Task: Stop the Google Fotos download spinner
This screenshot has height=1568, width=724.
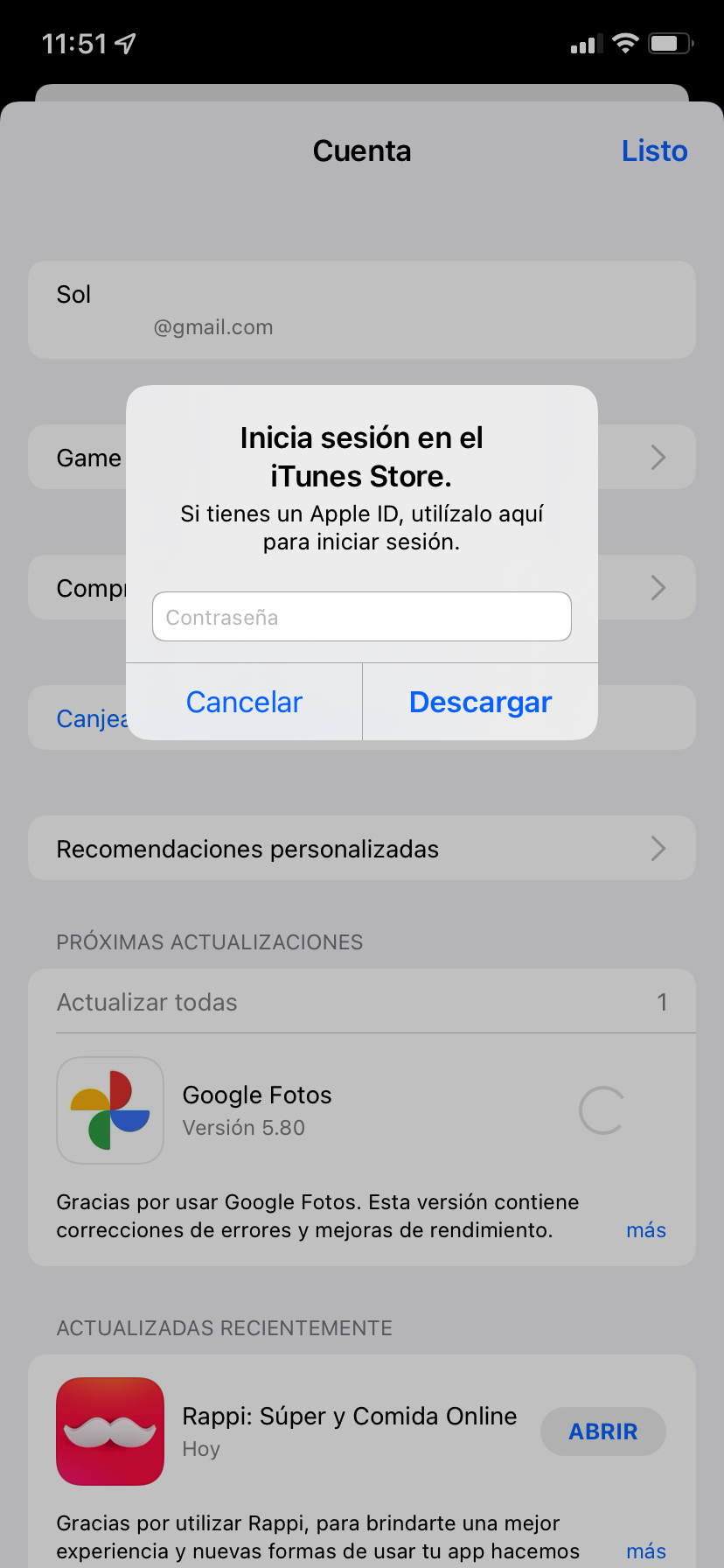Action: click(602, 1110)
